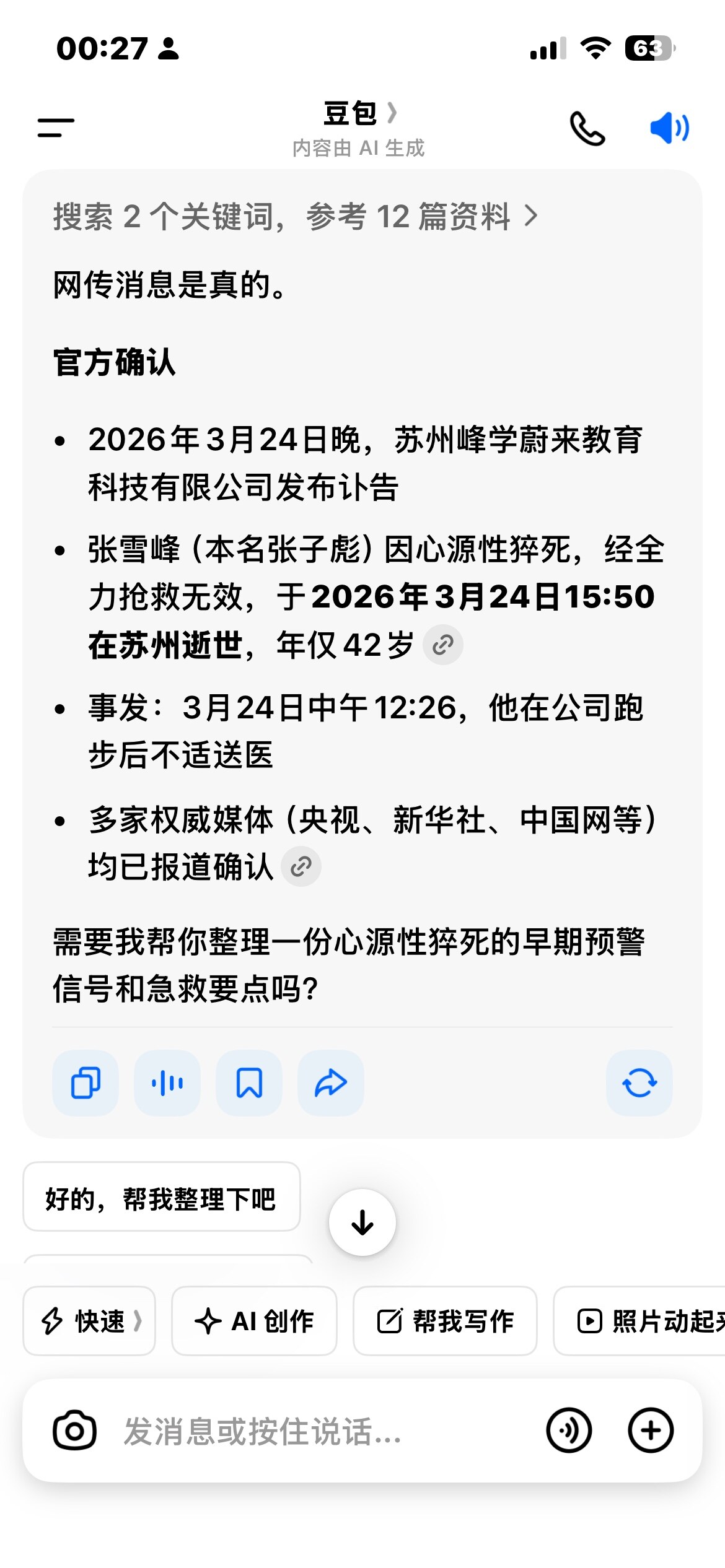Open the camera from input bar
Viewport: 725px width, 1568px height.
(x=74, y=1431)
